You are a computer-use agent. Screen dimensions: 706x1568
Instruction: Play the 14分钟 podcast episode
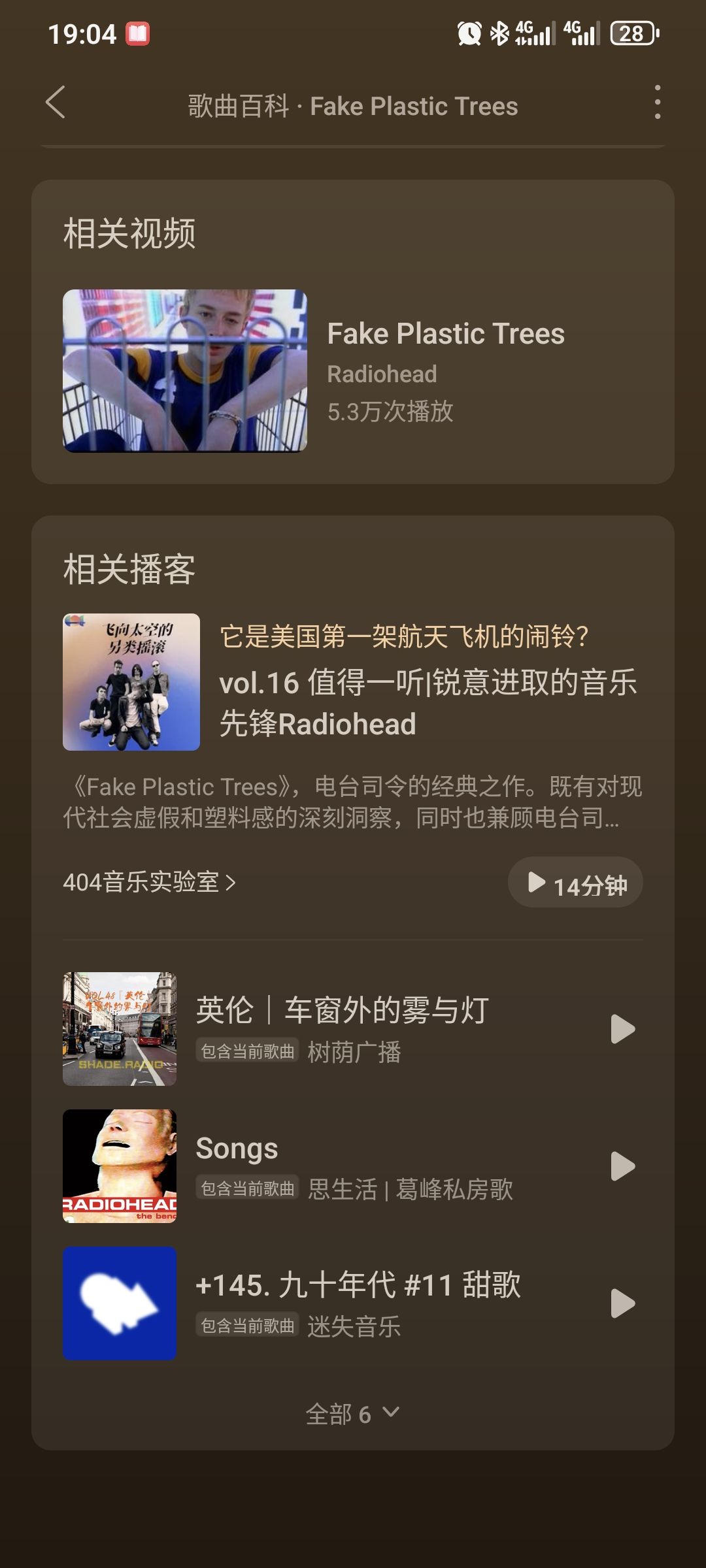click(575, 882)
